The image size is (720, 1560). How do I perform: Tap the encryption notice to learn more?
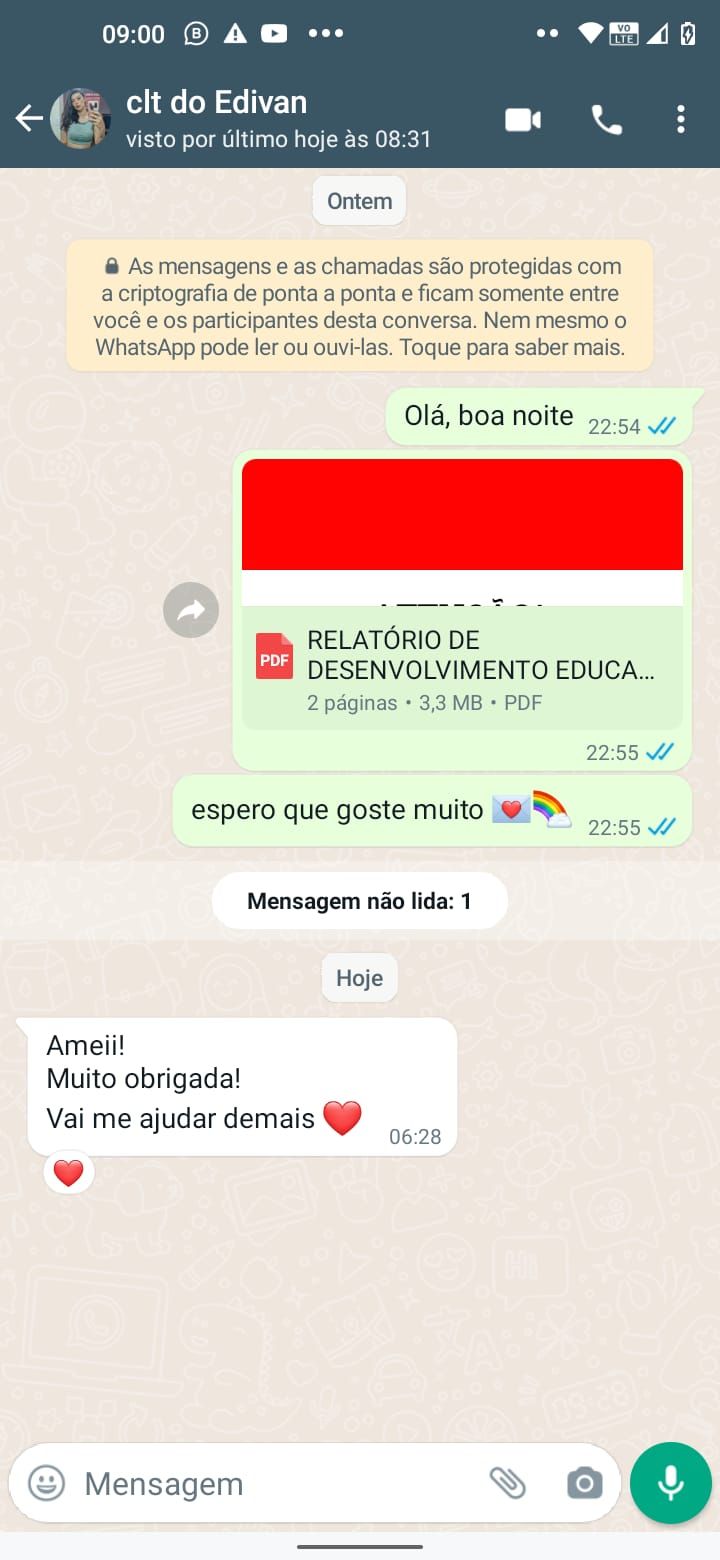pos(360,306)
